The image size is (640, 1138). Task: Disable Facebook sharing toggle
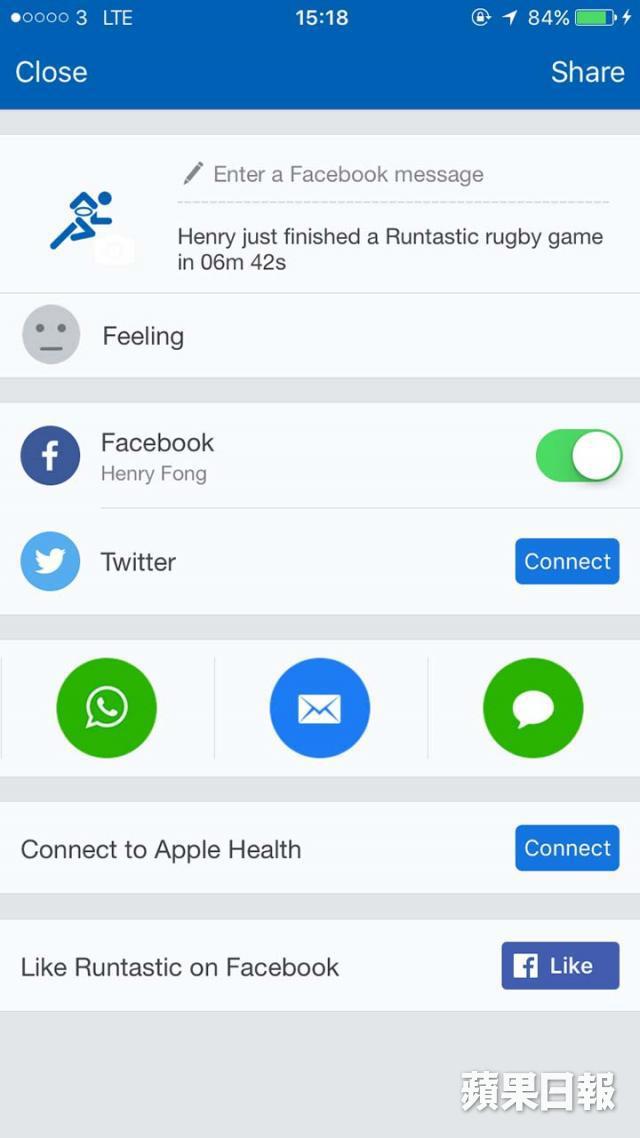(579, 456)
